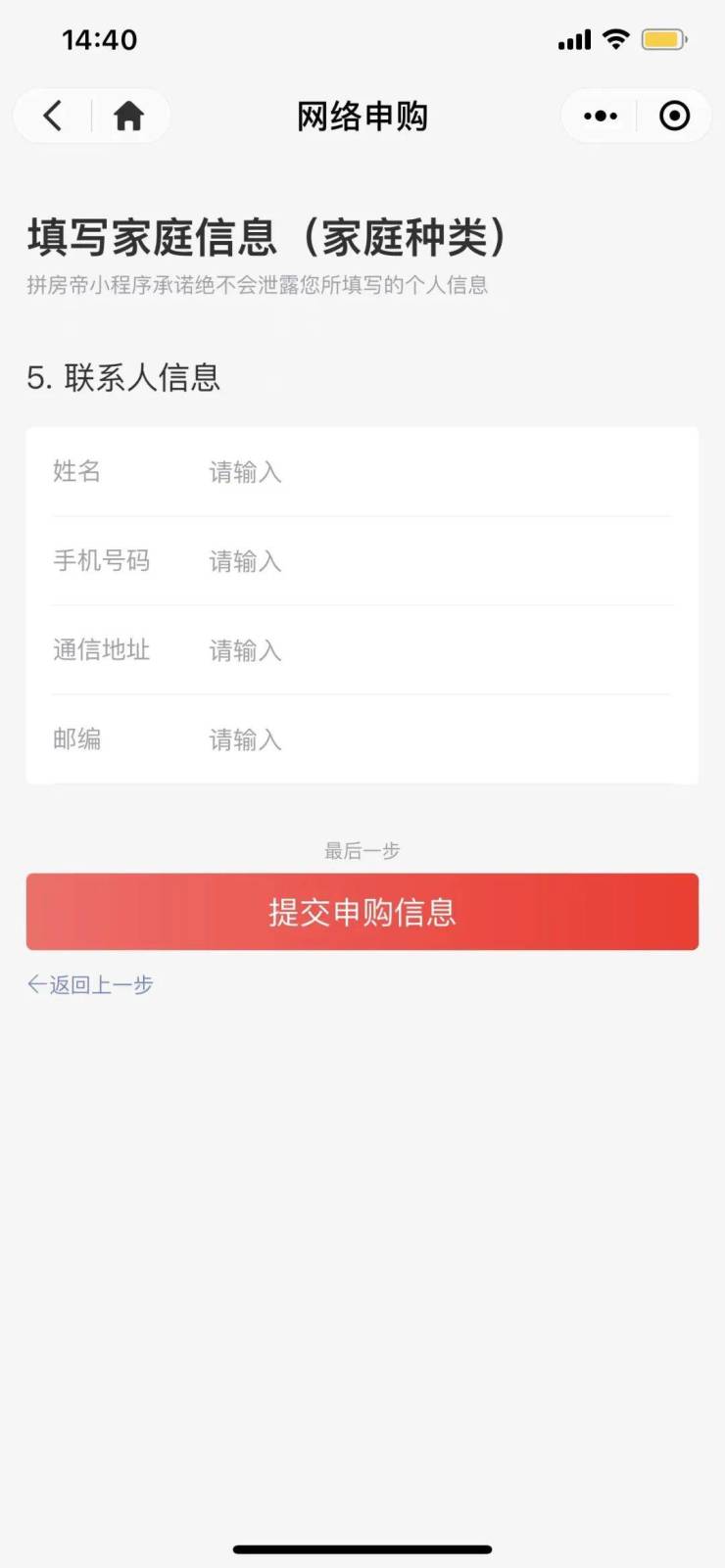Tap the 通信地址 input field
725x1568 pixels.
[431, 650]
